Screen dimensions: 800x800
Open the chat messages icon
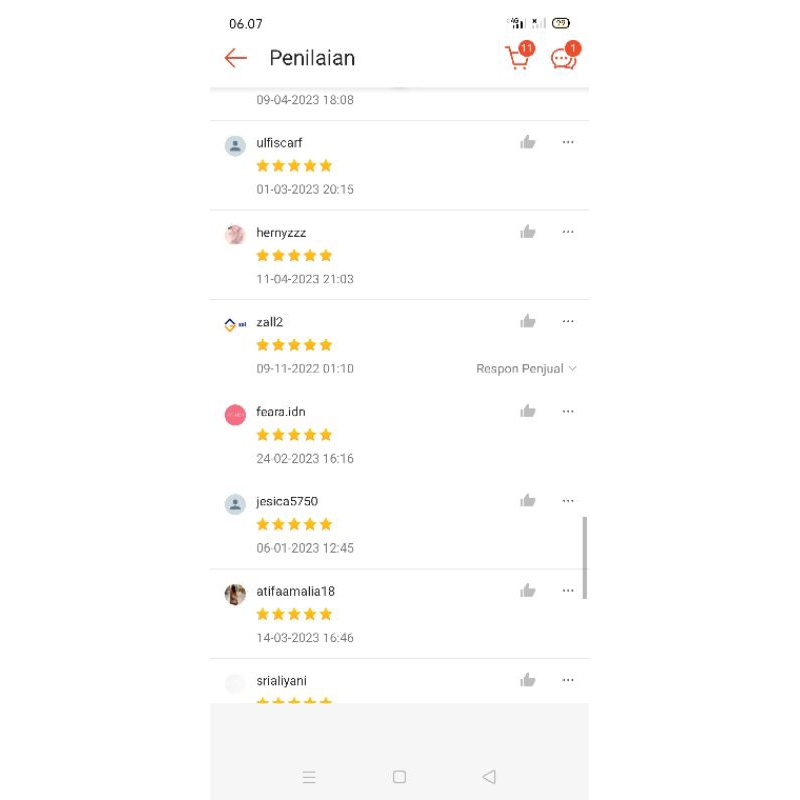point(565,56)
